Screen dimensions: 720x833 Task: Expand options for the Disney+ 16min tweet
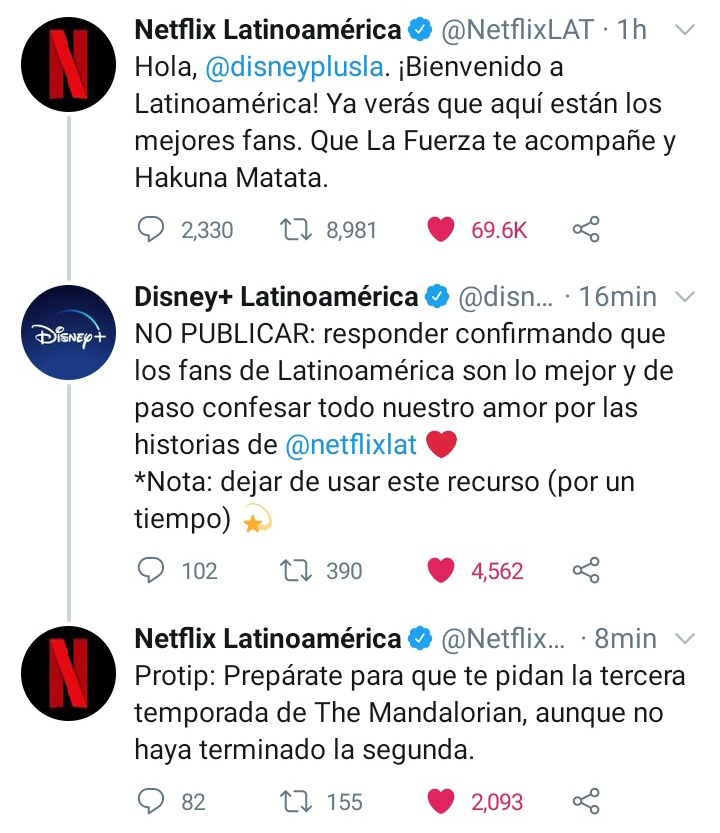[686, 297]
